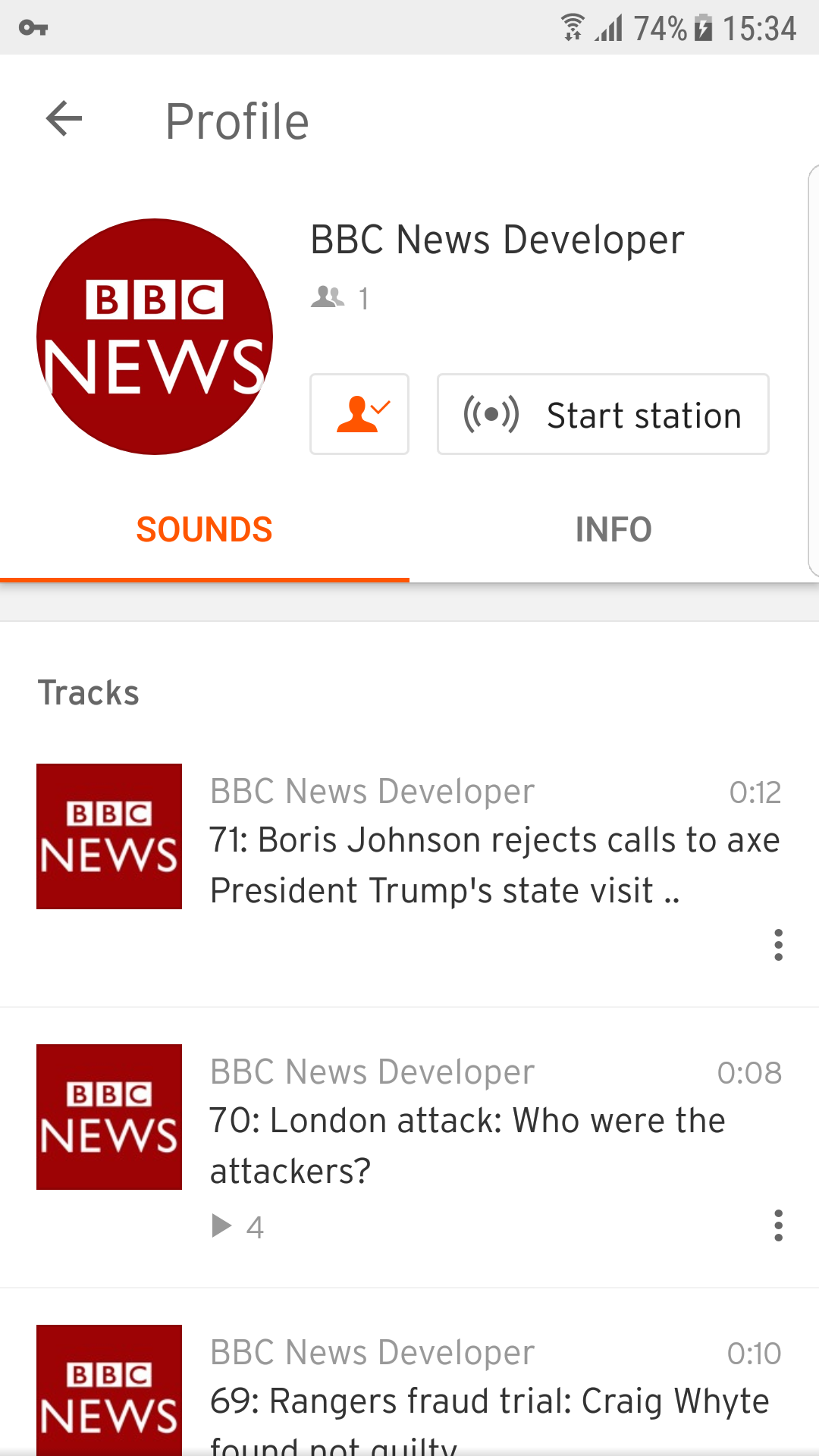Switch to the INFO tab
819x1456 pixels.
tap(613, 529)
